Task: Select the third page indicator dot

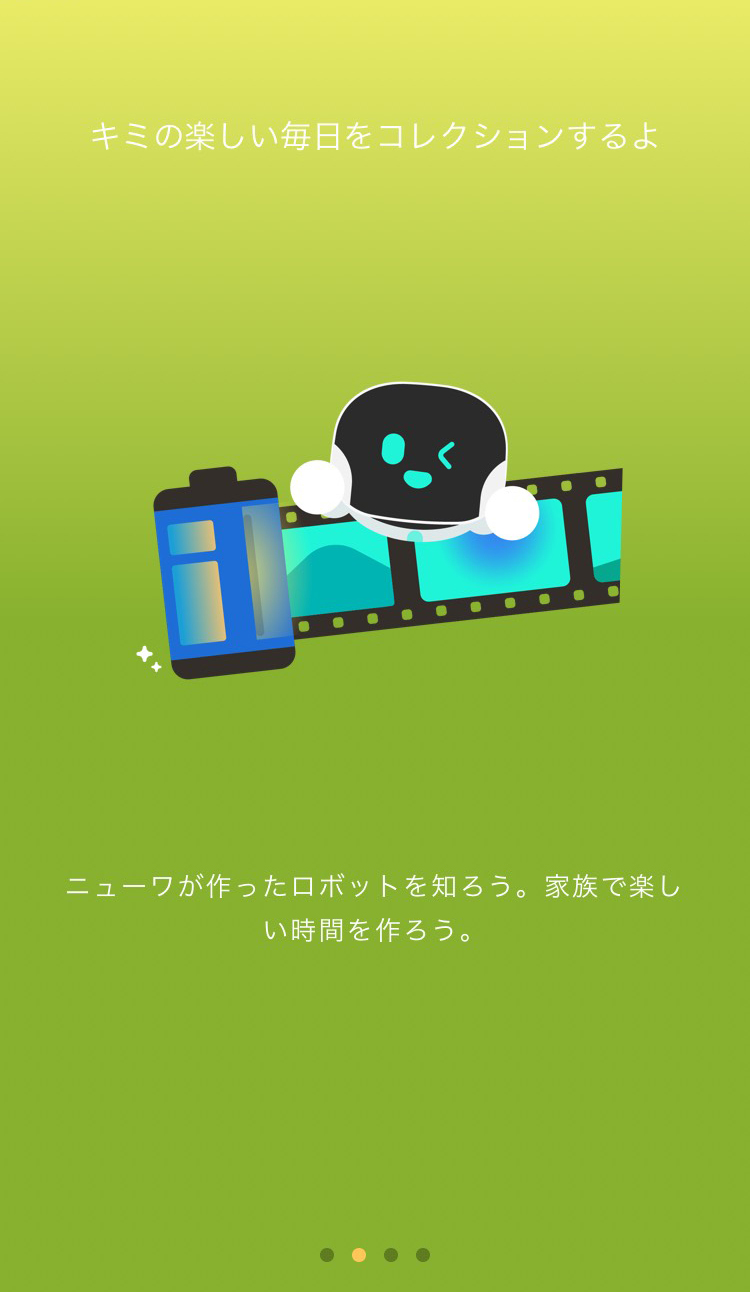Action: (391, 1255)
